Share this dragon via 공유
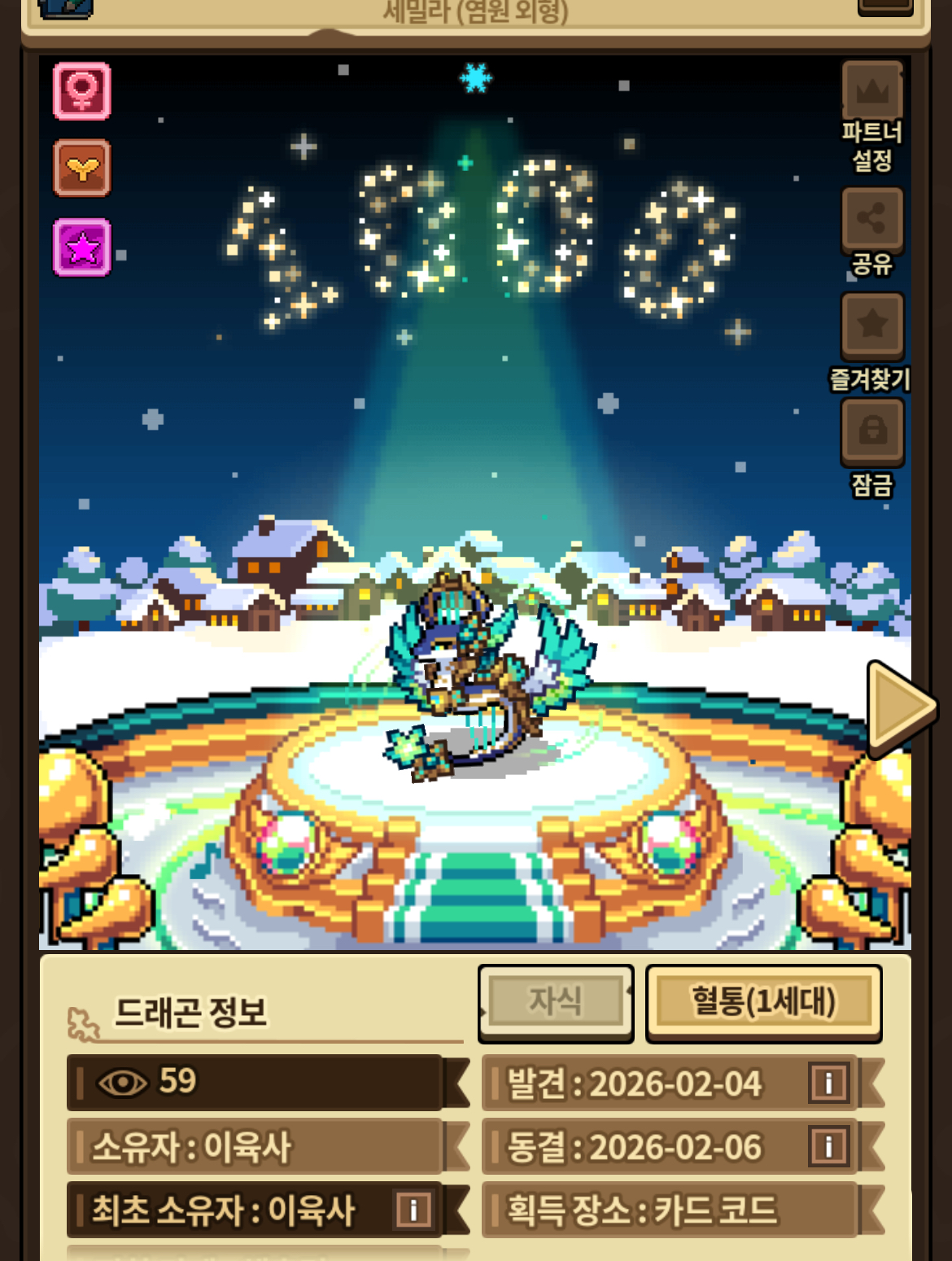This screenshot has height=1261, width=952. pos(872,218)
